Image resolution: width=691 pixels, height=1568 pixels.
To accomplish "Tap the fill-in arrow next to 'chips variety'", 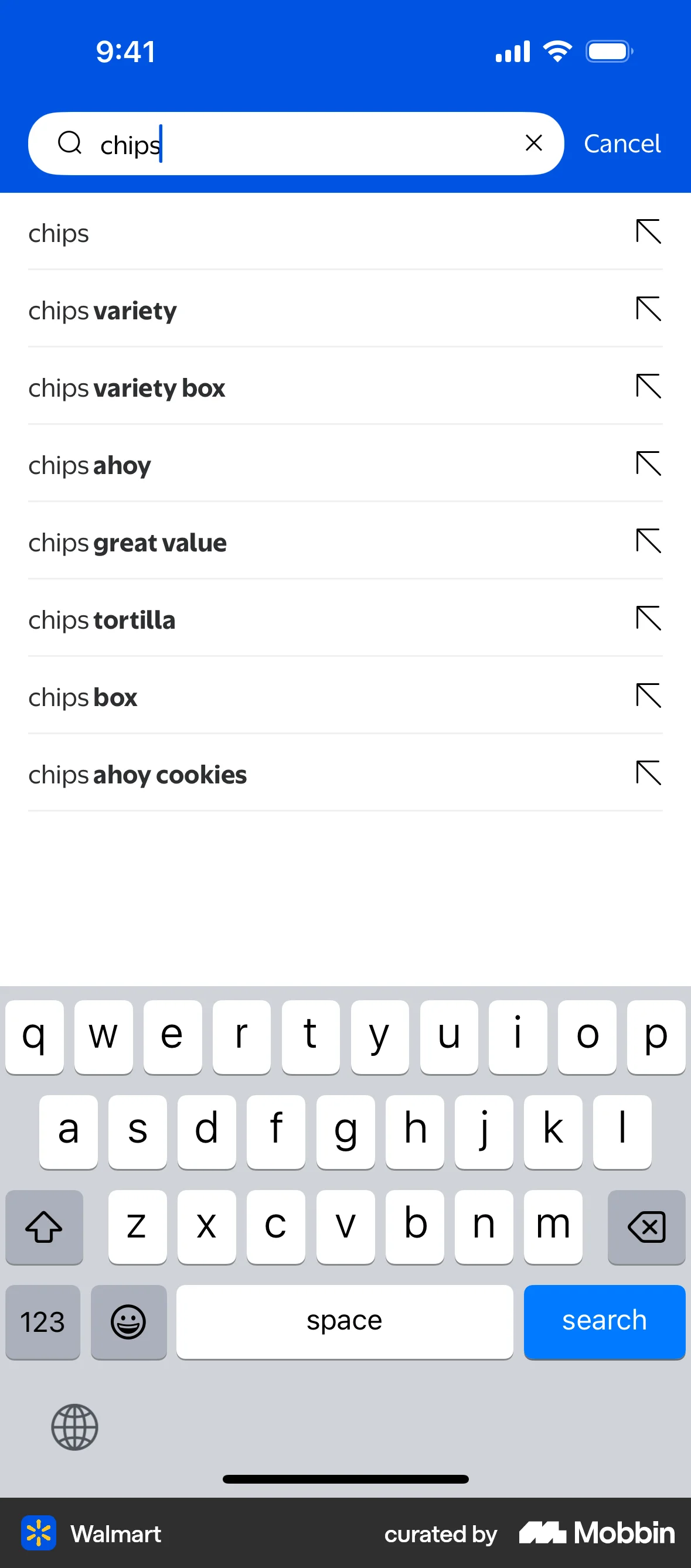I will (x=648, y=310).
